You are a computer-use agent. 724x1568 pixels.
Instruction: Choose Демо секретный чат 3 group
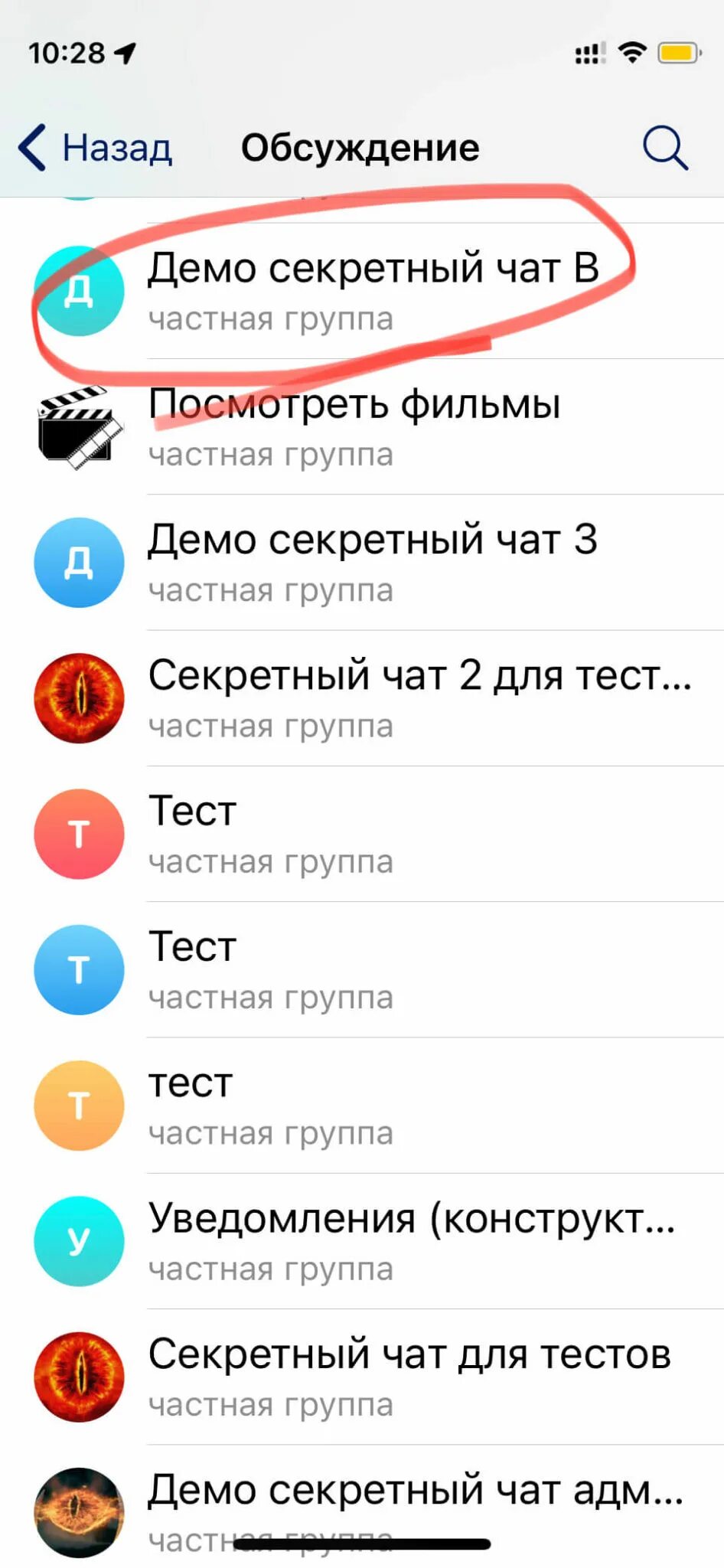pos(373,563)
